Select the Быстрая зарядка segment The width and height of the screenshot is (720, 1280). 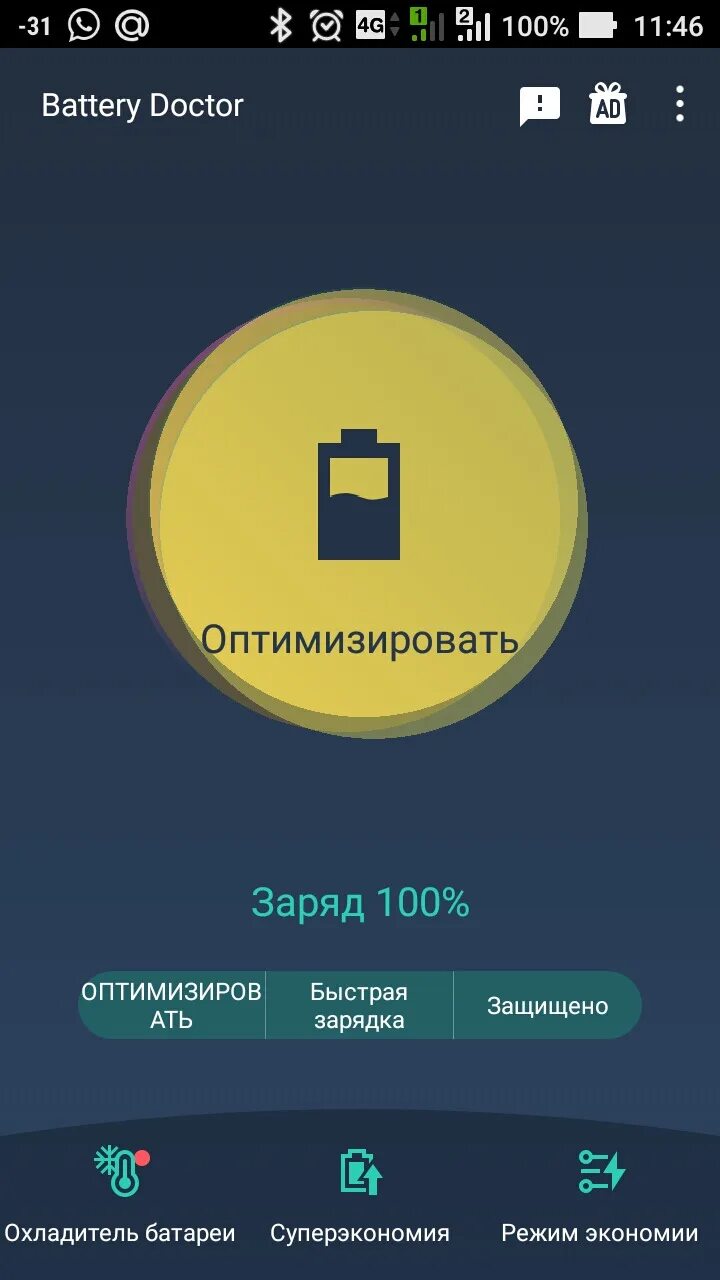359,1005
